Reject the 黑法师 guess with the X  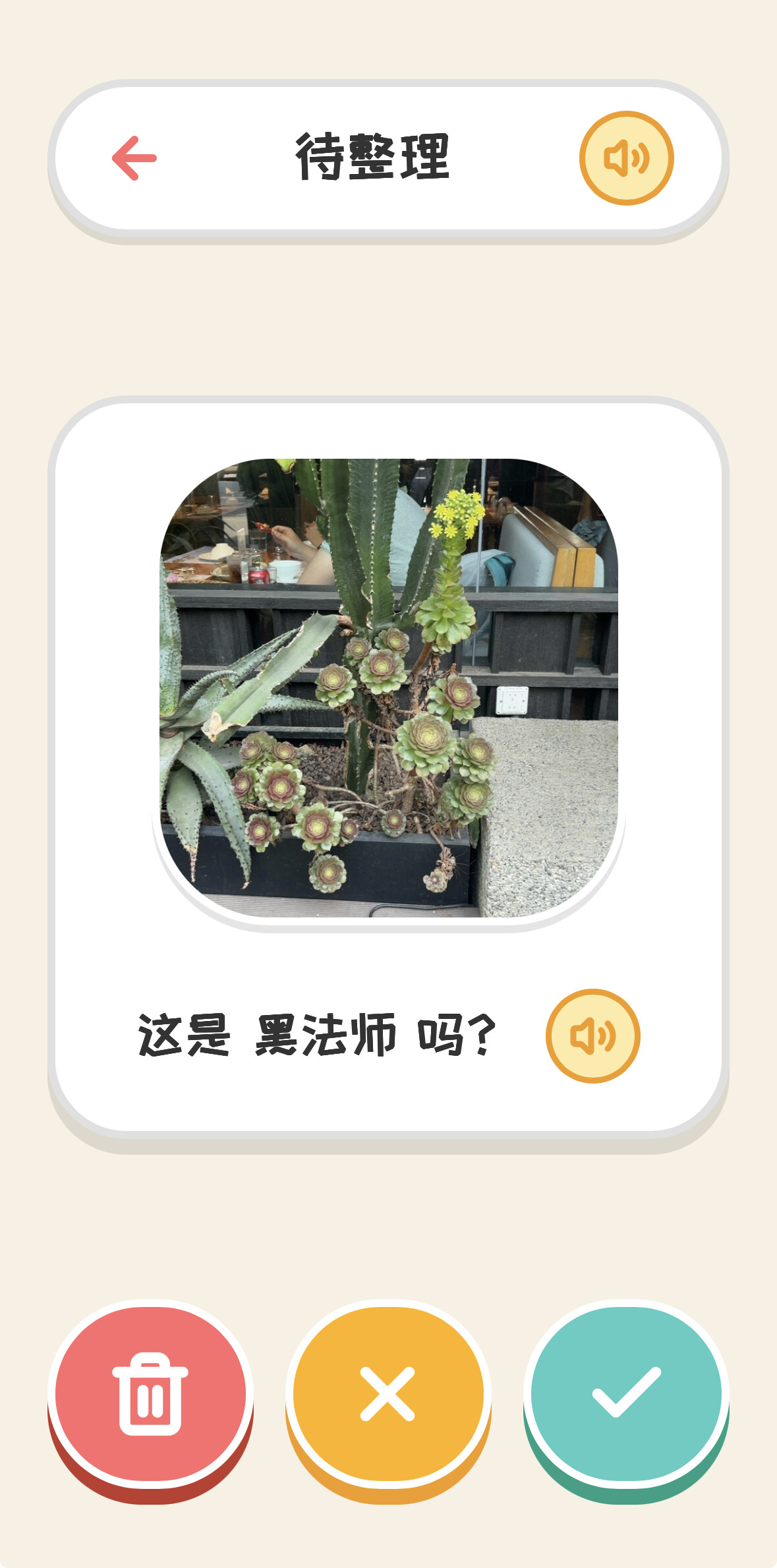click(x=388, y=1393)
